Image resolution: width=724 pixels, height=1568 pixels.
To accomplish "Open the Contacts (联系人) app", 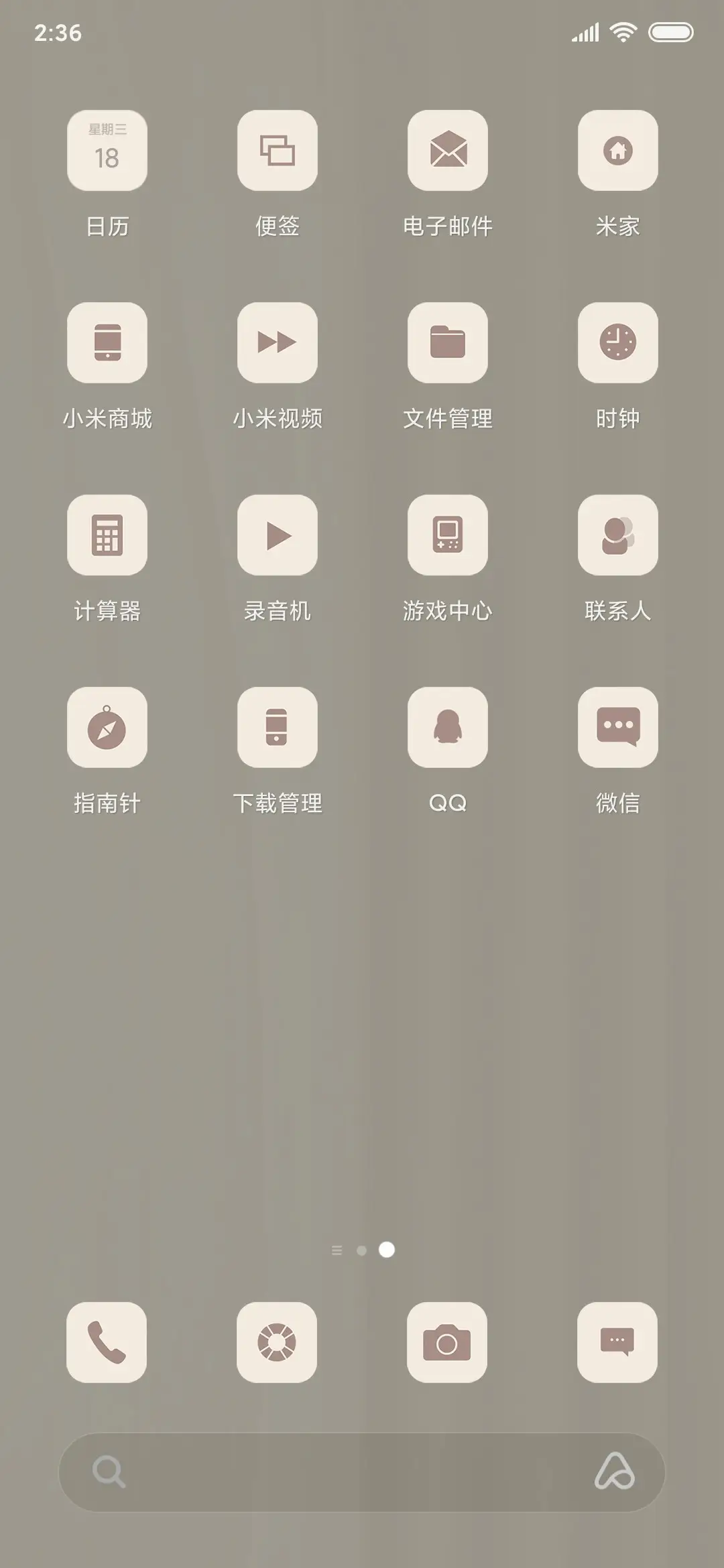I will 617,534.
